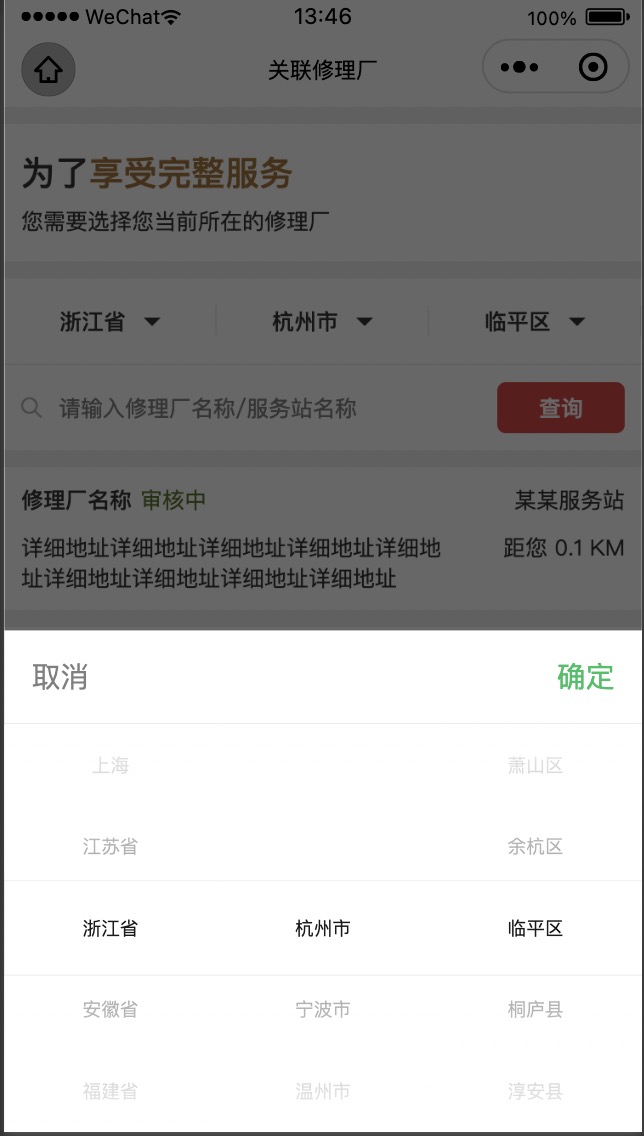Pick 萧山区 in the district column
The height and width of the screenshot is (1136, 644).
[535, 766]
